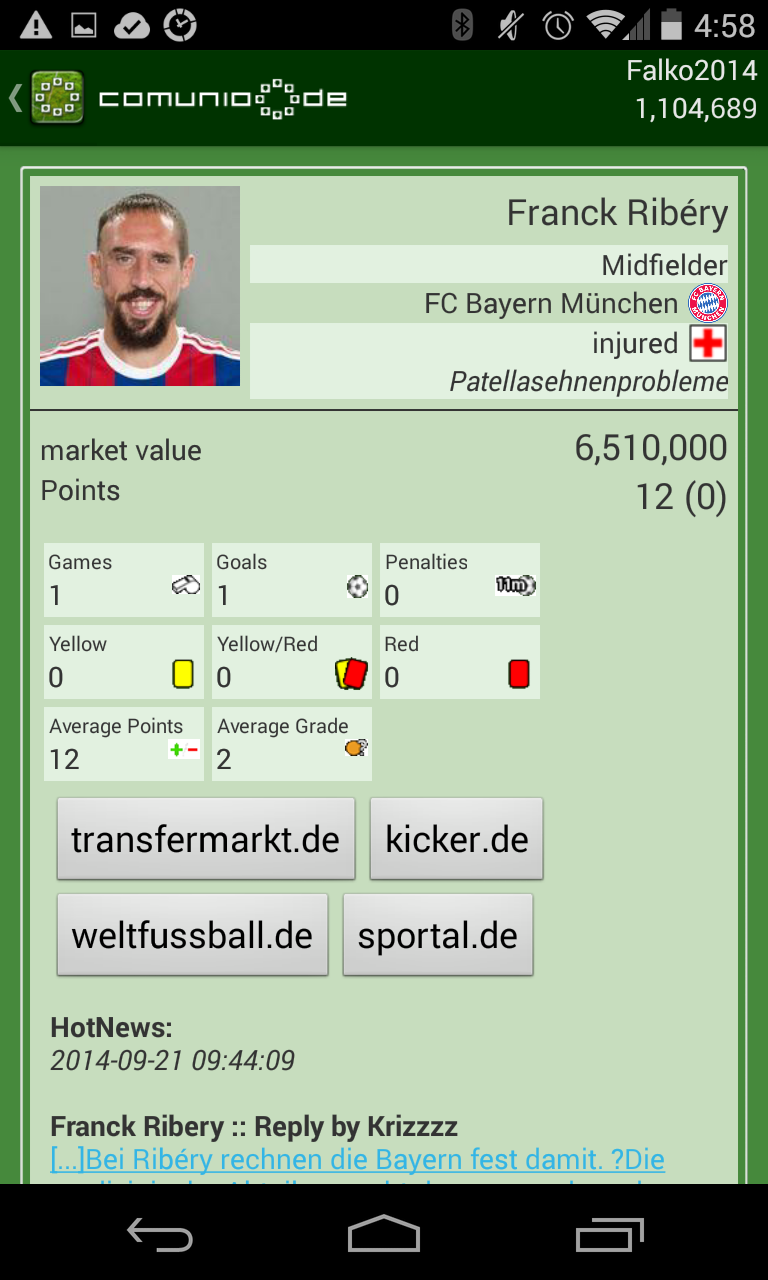Tap the system back button
The height and width of the screenshot is (1280, 768).
(159, 1234)
